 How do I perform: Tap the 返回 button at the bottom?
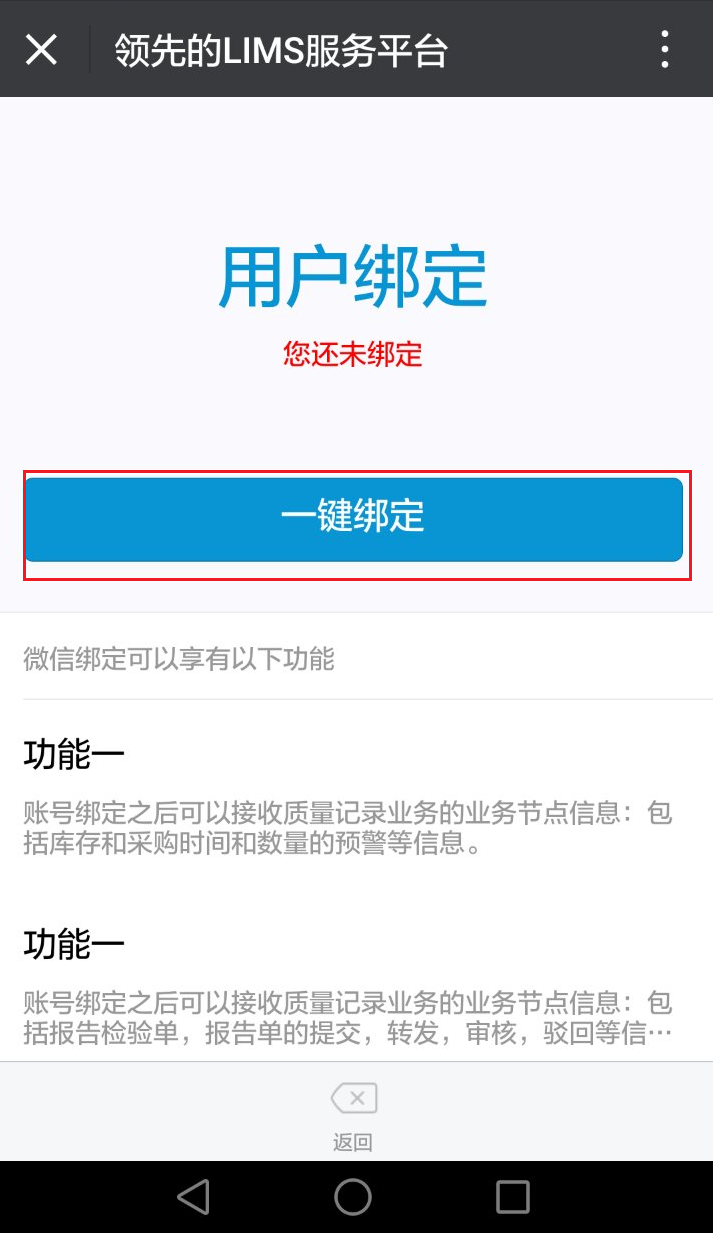pyautogui.click(x=353, y=1115)
